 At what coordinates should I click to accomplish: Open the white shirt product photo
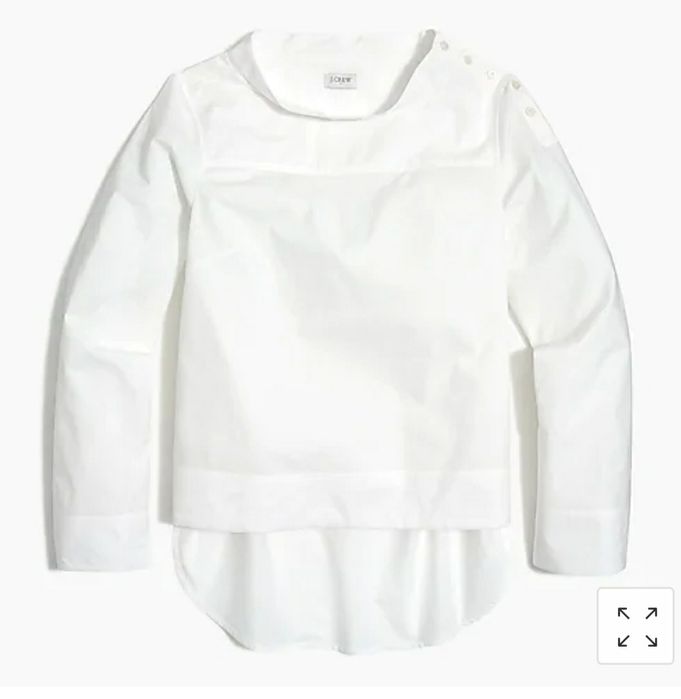coord(340,330)
